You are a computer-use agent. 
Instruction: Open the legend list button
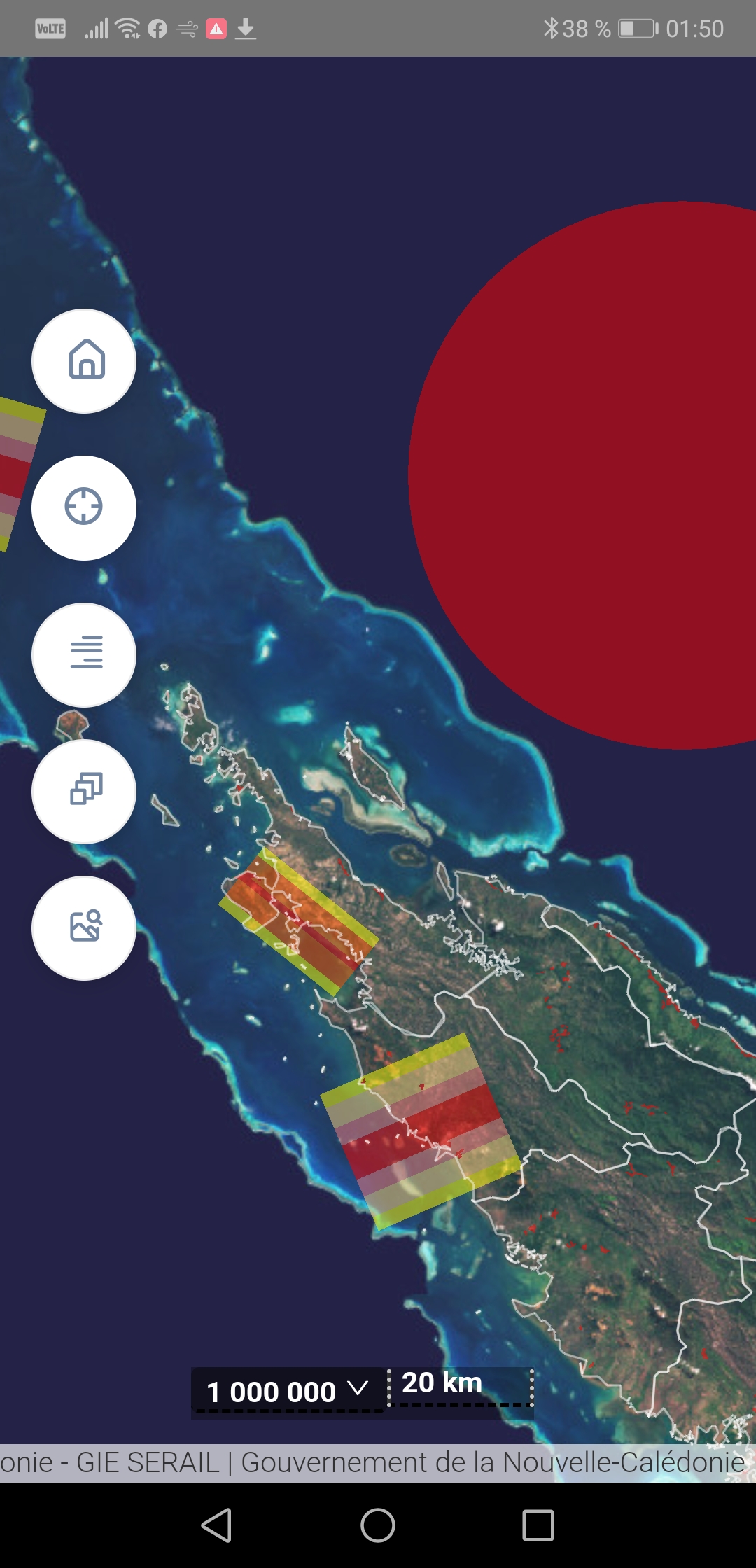84,655
